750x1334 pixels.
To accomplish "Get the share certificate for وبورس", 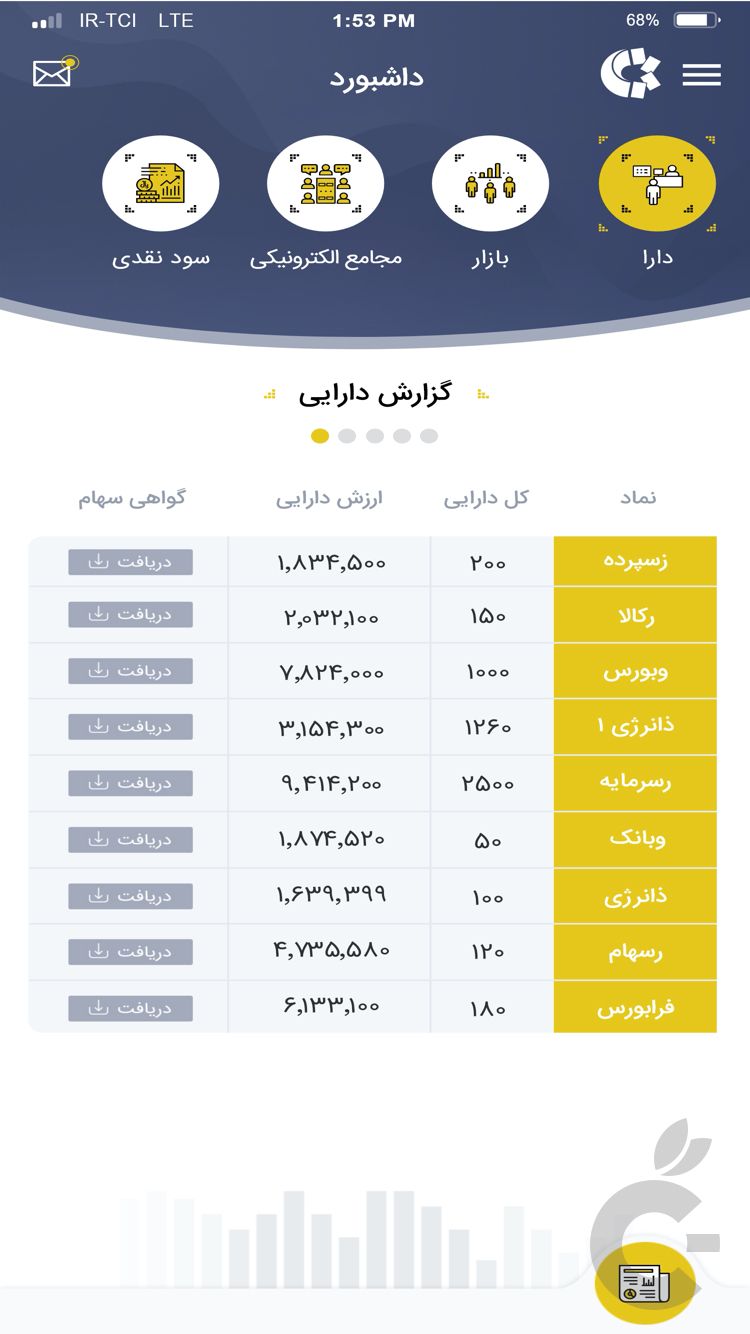I will point(130,671).
